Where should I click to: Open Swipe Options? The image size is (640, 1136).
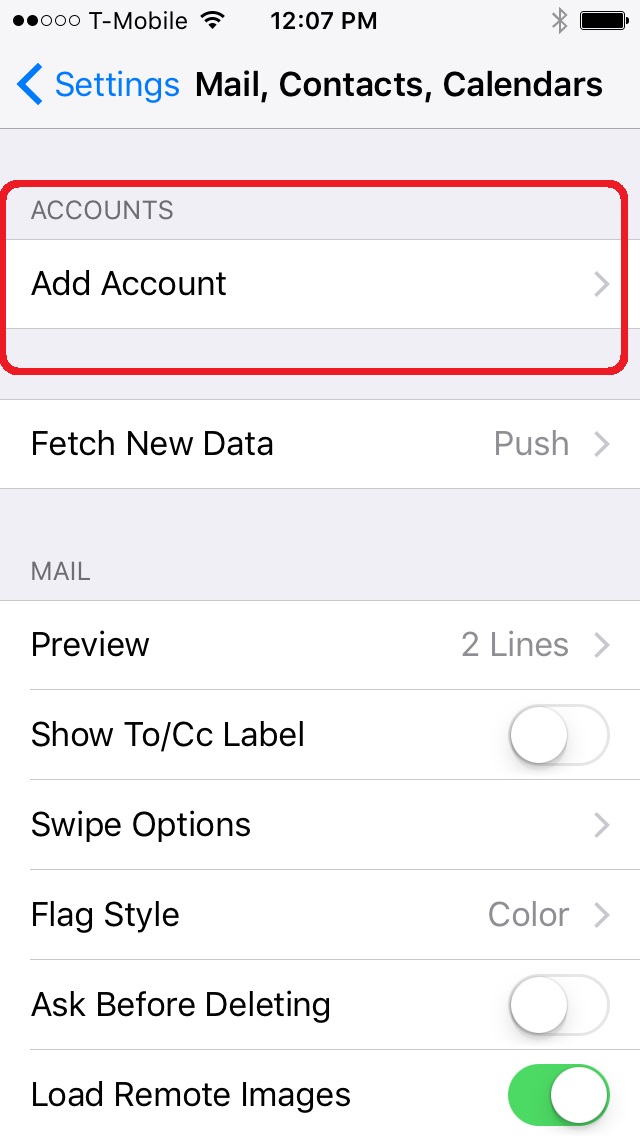click(x=320, y=825)
